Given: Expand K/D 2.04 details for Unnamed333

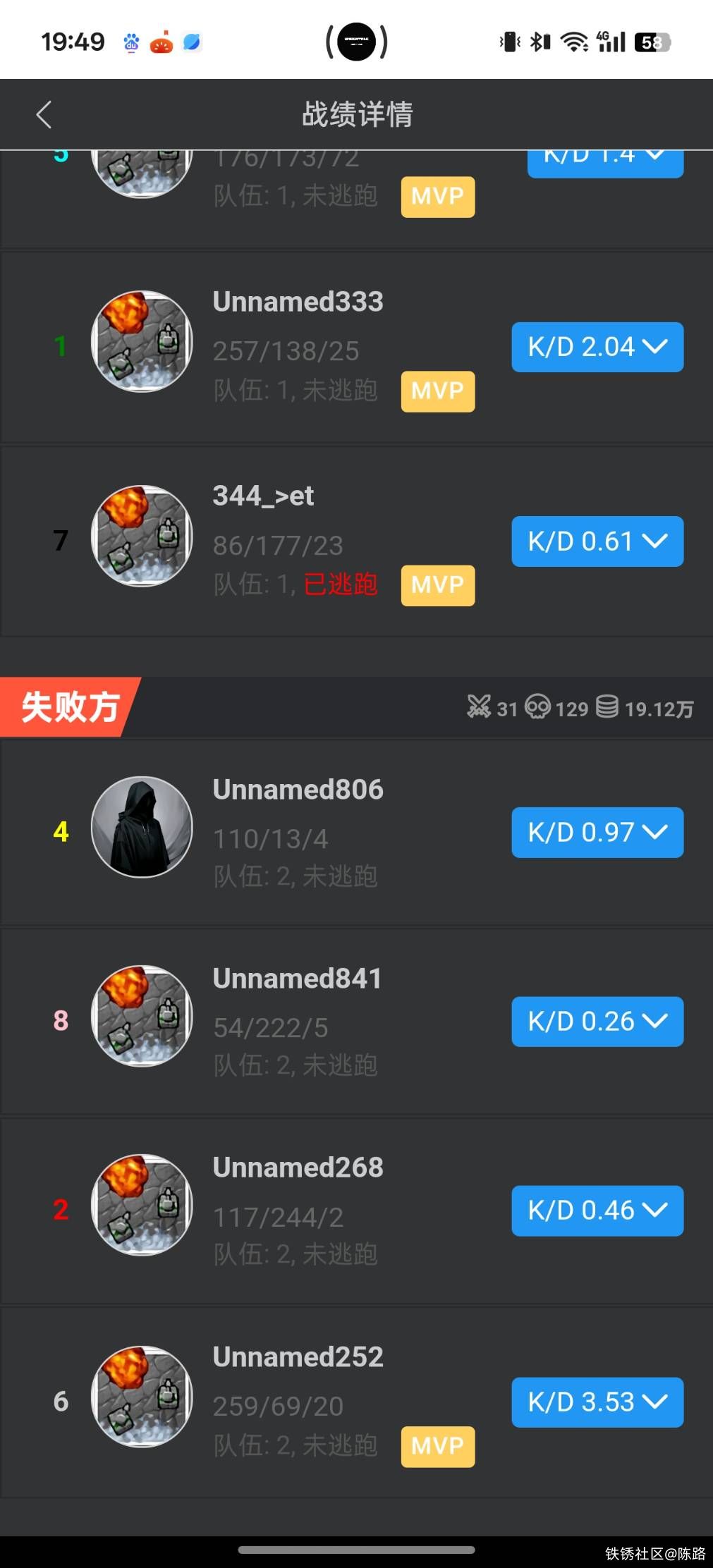Looking at the screenshot, I should point(597,347).
